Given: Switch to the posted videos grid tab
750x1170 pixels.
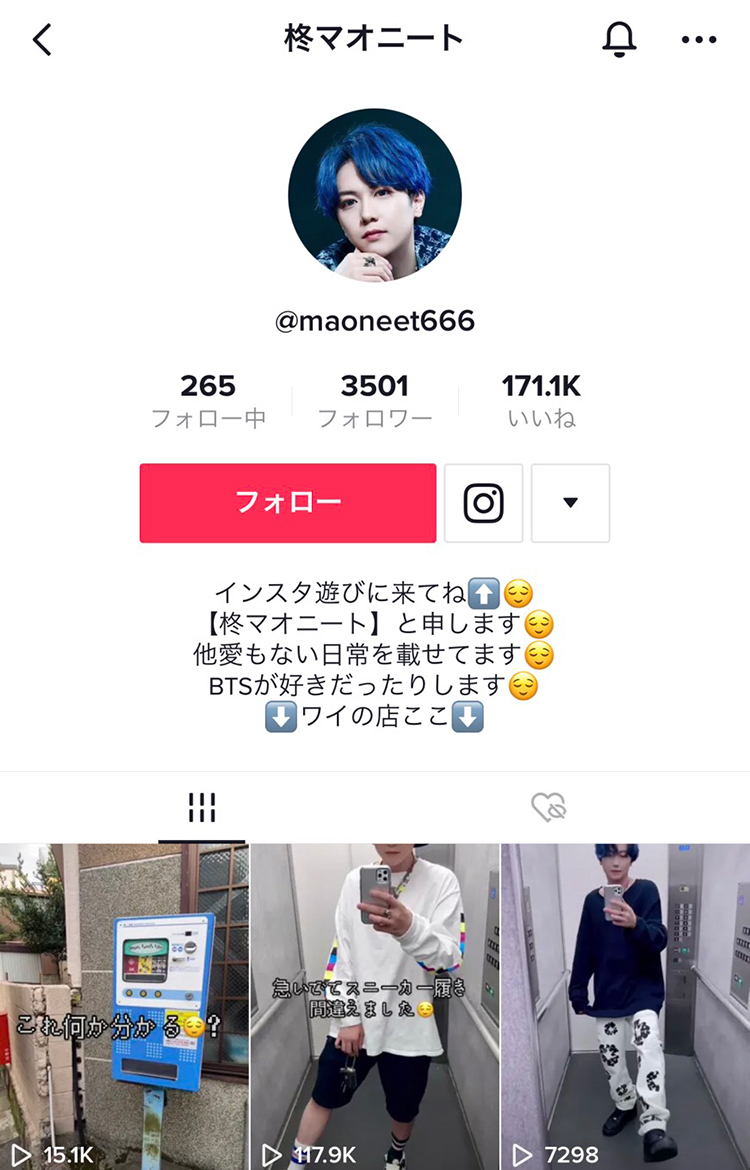Looking at the screenshot, I should click(202, 807).
